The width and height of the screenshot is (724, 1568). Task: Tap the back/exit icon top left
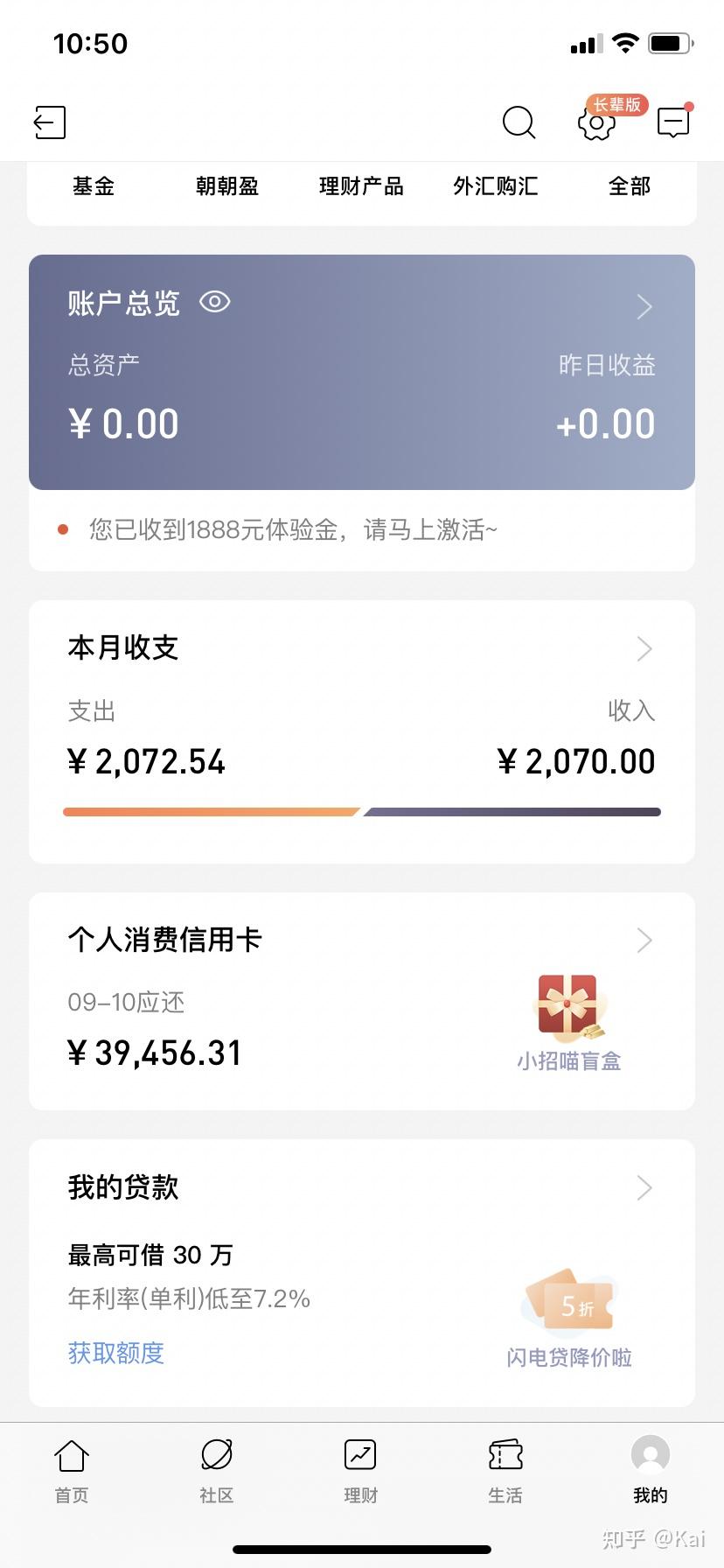(x=49, y=122)
